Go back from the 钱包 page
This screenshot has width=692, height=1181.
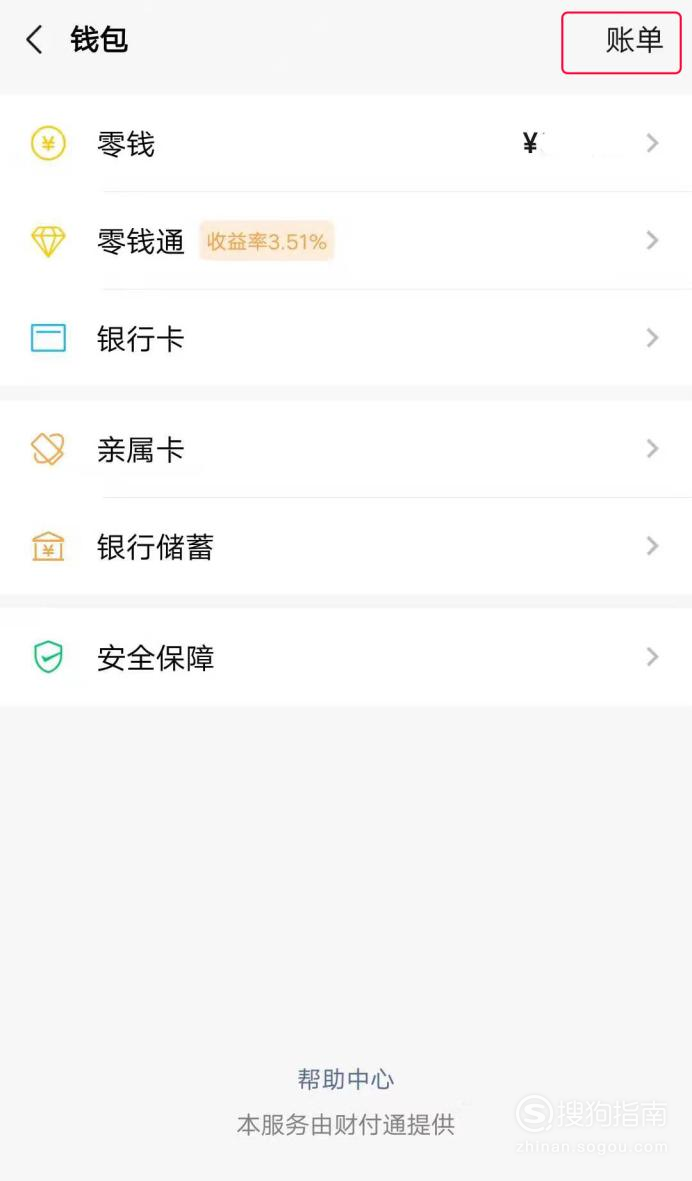tap(35, 41)
